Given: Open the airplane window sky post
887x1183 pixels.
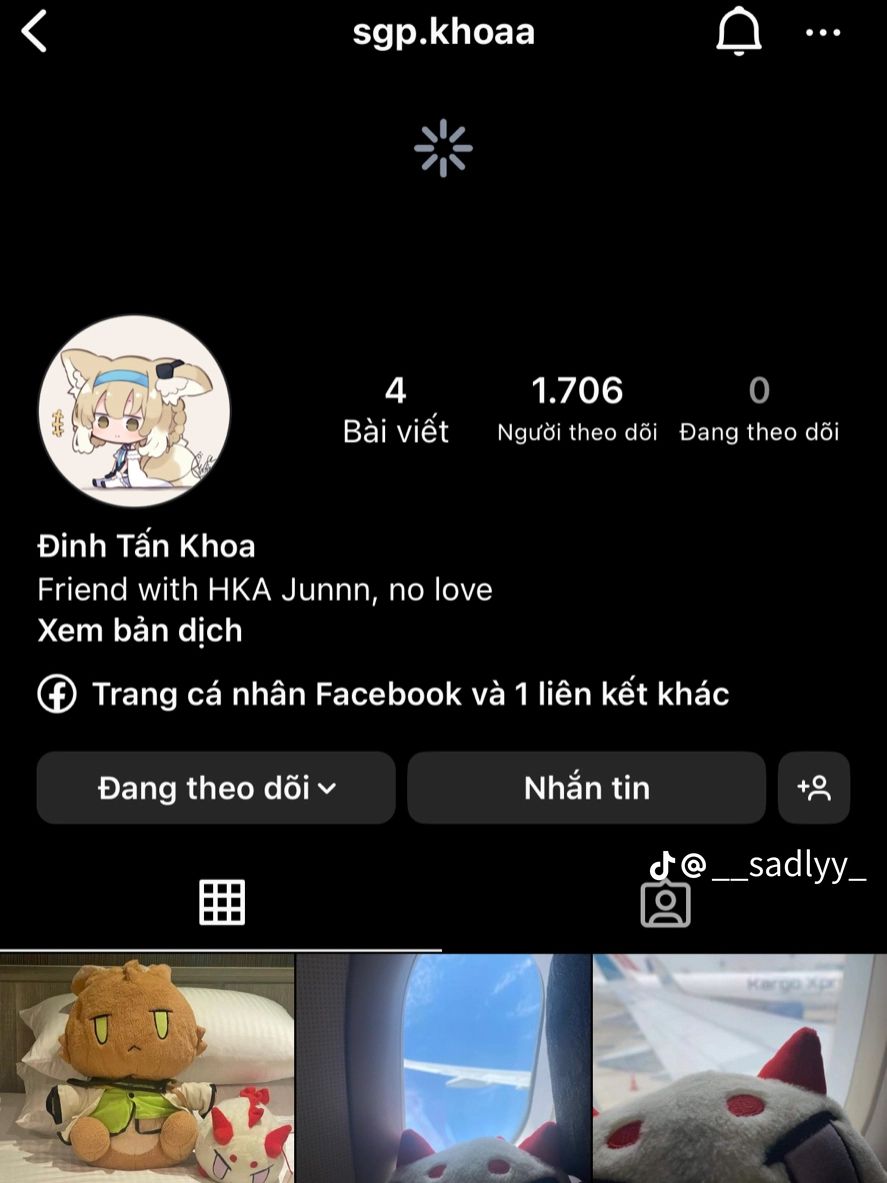Looking at the screenshot, I should 443,1068.
